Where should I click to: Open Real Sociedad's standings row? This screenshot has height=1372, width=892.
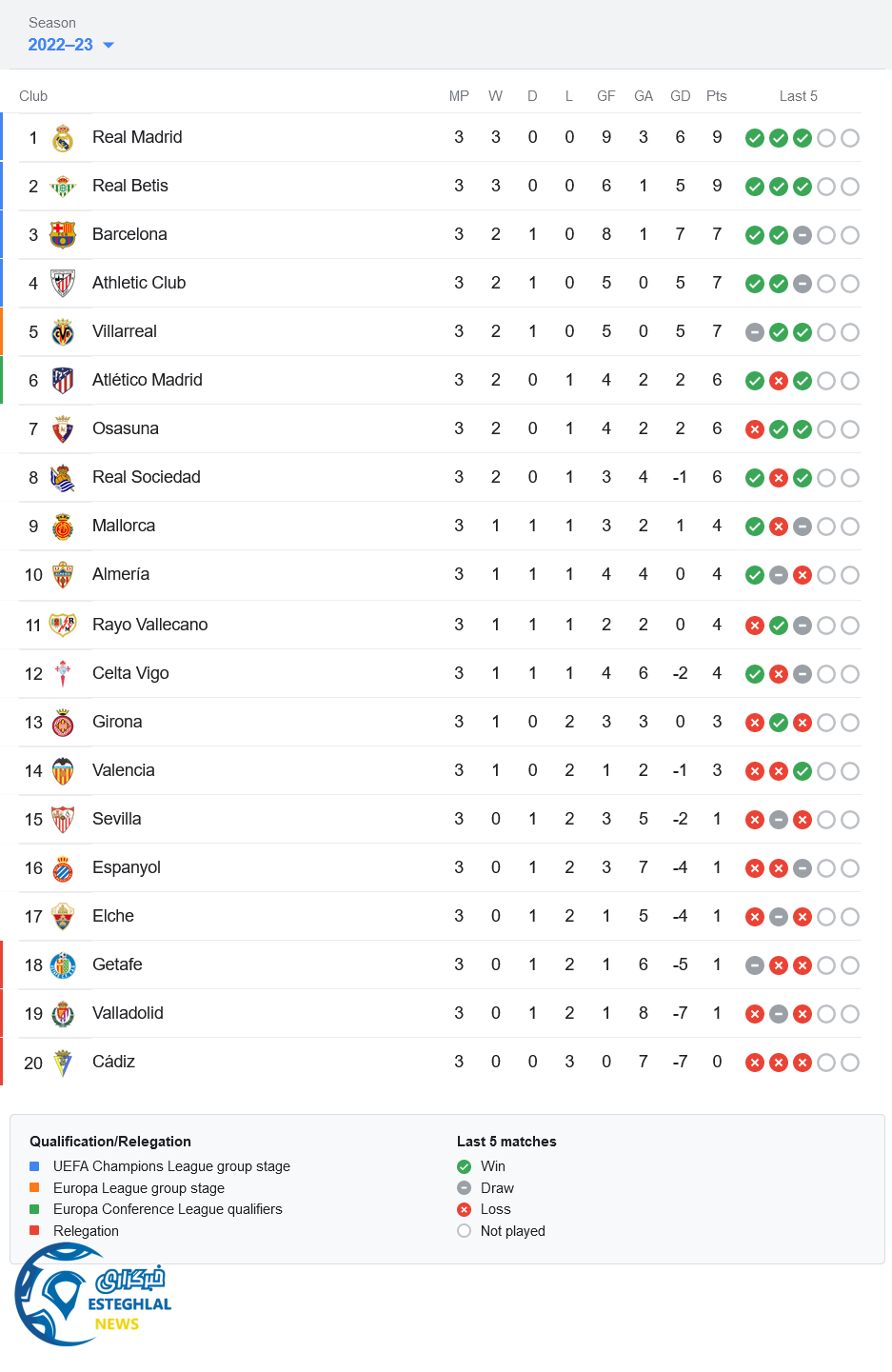pyautogui.click(x=147, y=477)
